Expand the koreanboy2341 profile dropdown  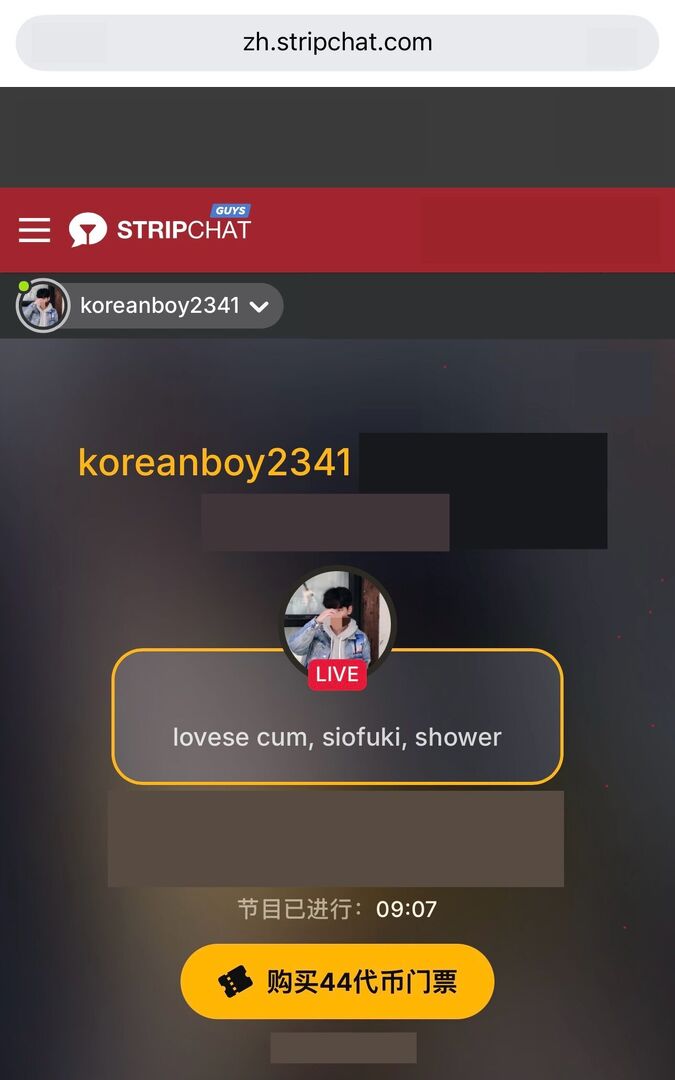pyautogui.click(x=258, y=306)
